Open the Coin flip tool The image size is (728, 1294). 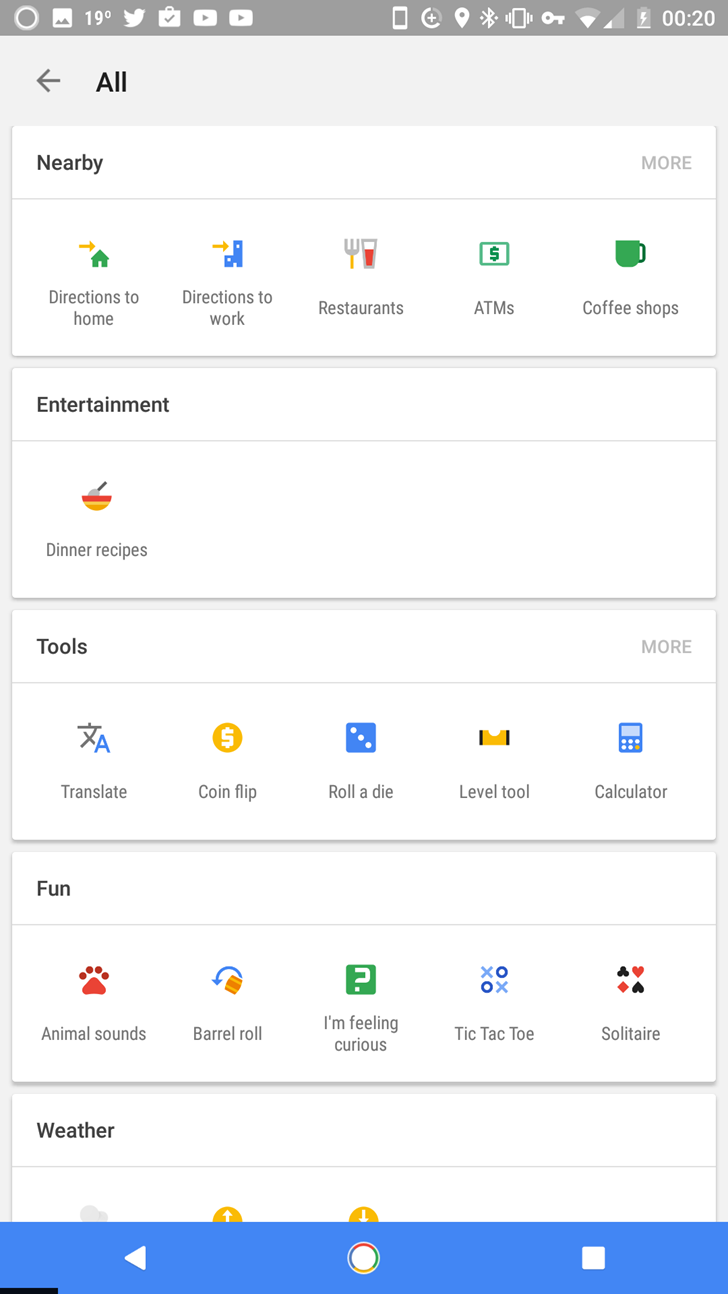coord(227,762)
